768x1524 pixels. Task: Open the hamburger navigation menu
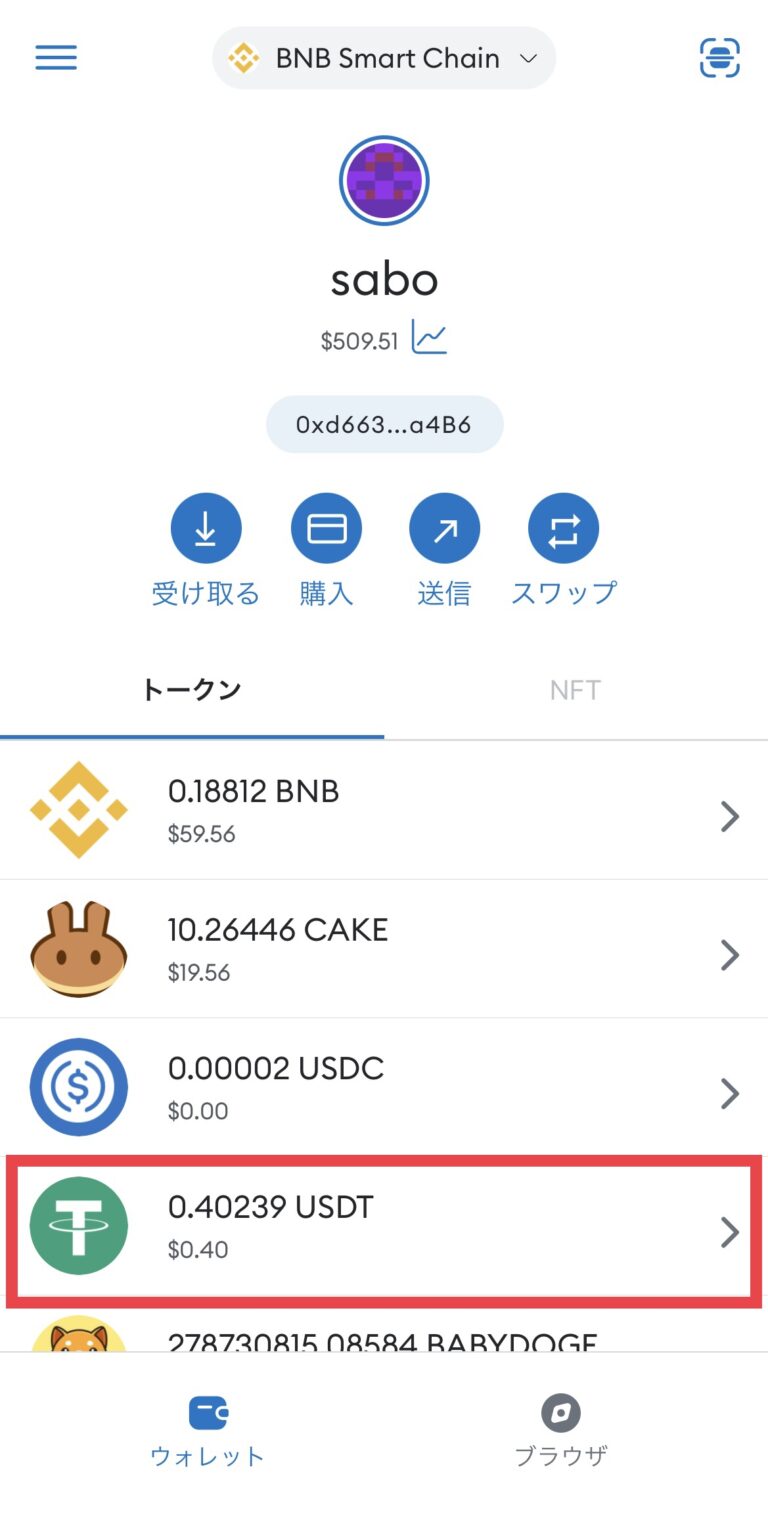click(55, 57)
